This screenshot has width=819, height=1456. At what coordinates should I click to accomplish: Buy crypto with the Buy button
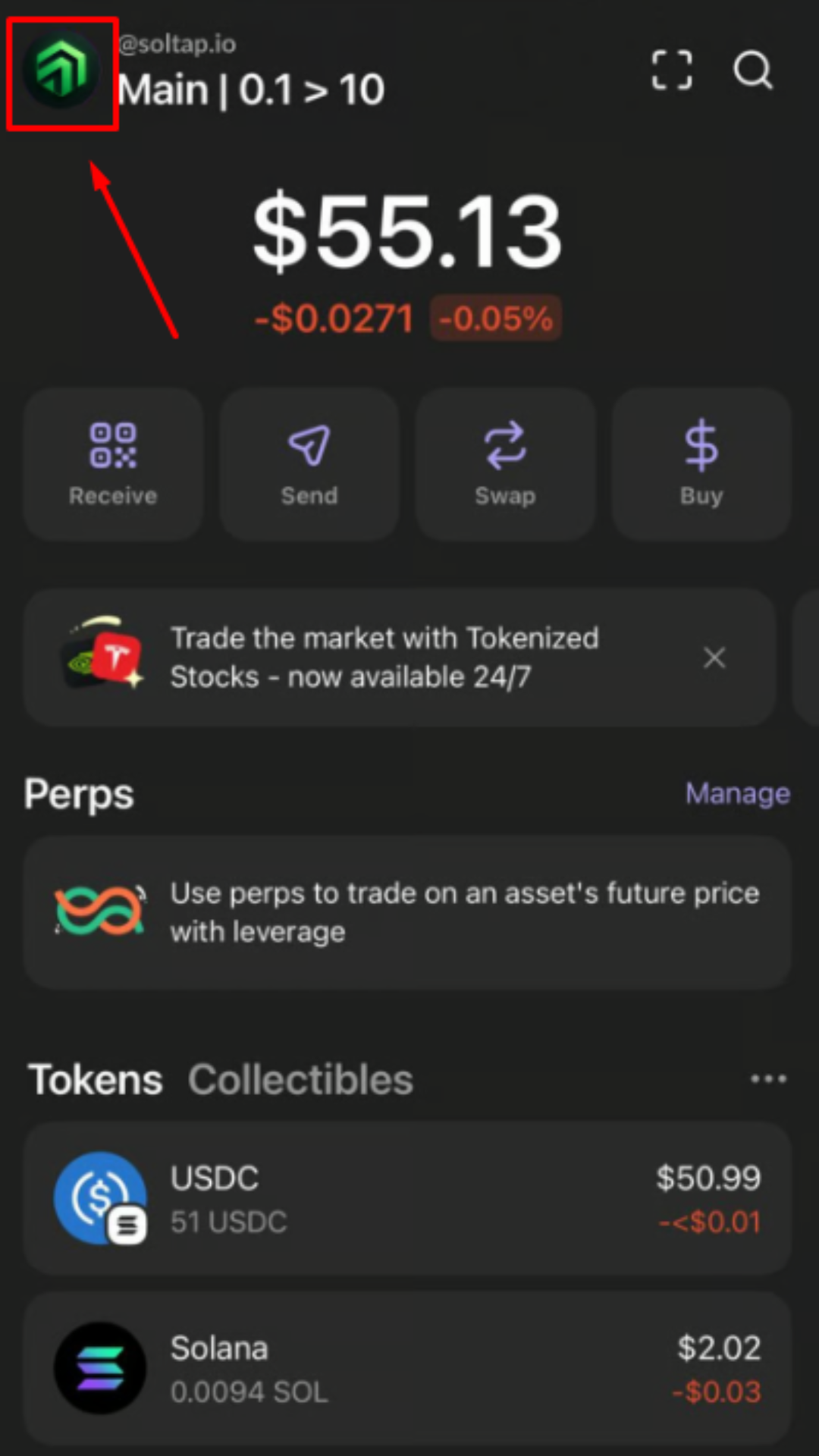[701, 463]
